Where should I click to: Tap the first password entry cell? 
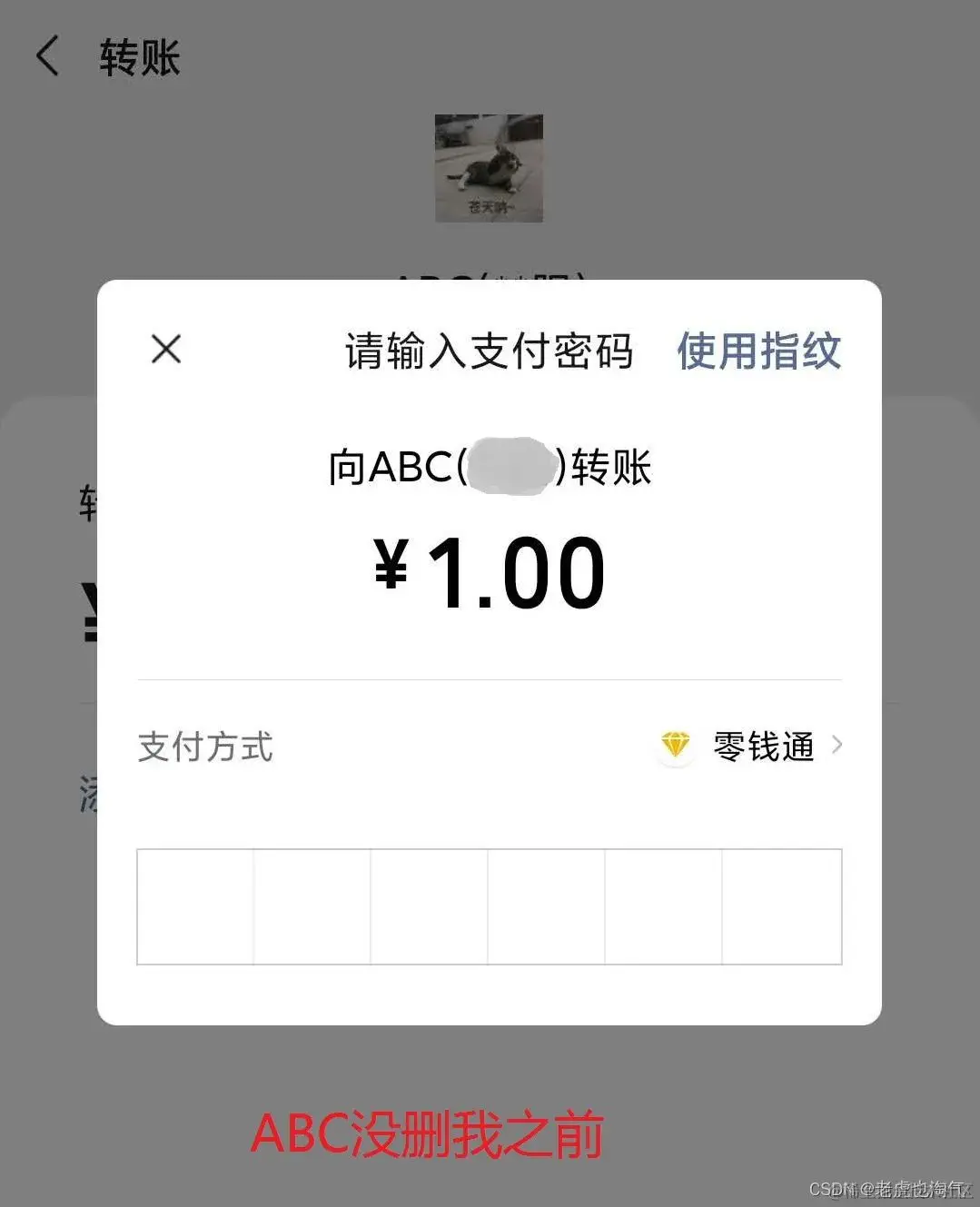pos(195,906)
